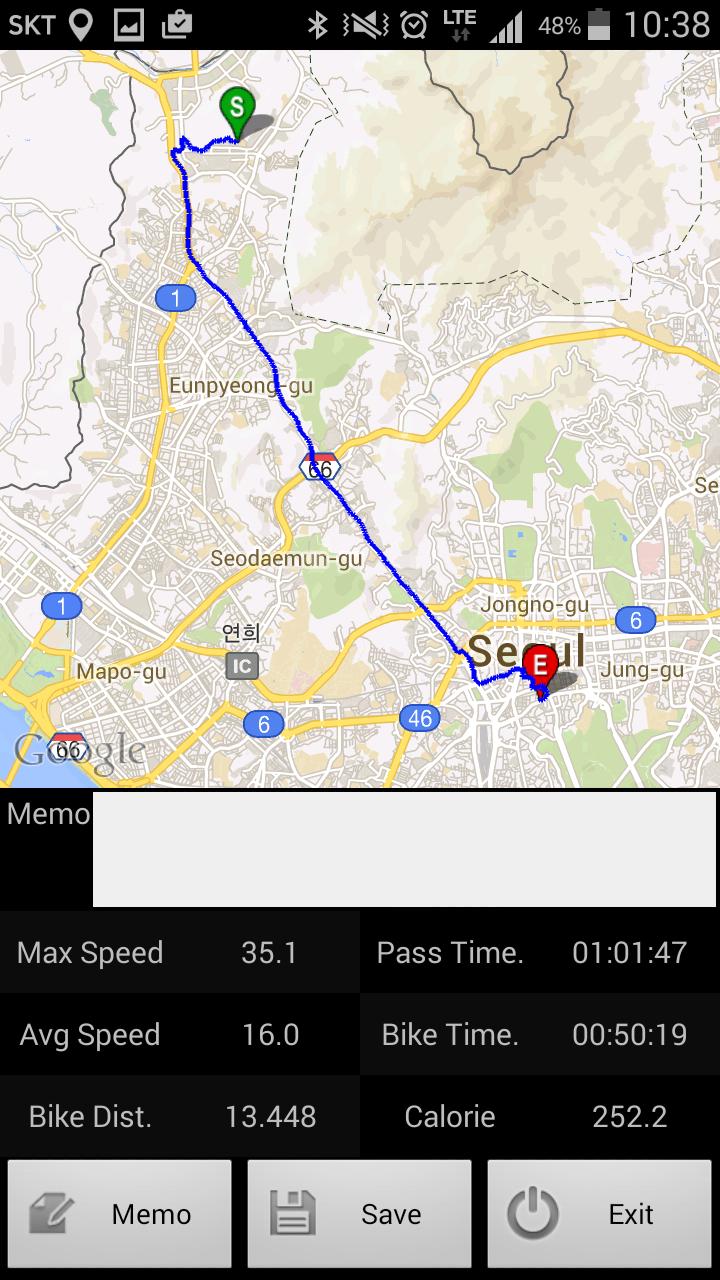Viewport: 720px width, 1280px height.
Task: Select route shield 66 on the map
Action: [x=318, y=465]
